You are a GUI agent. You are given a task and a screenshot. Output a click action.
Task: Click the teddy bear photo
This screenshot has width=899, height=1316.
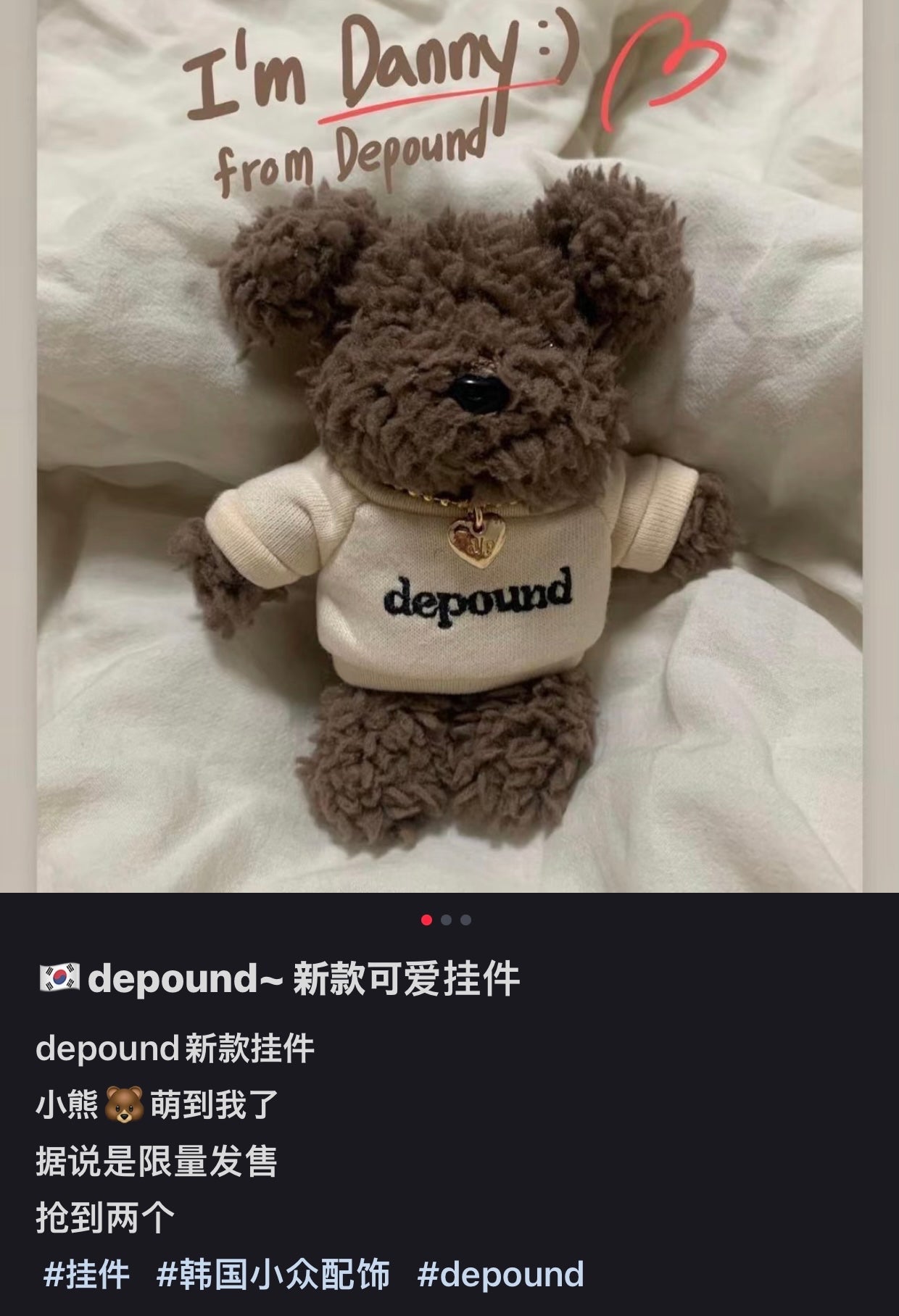click(449, 507)
